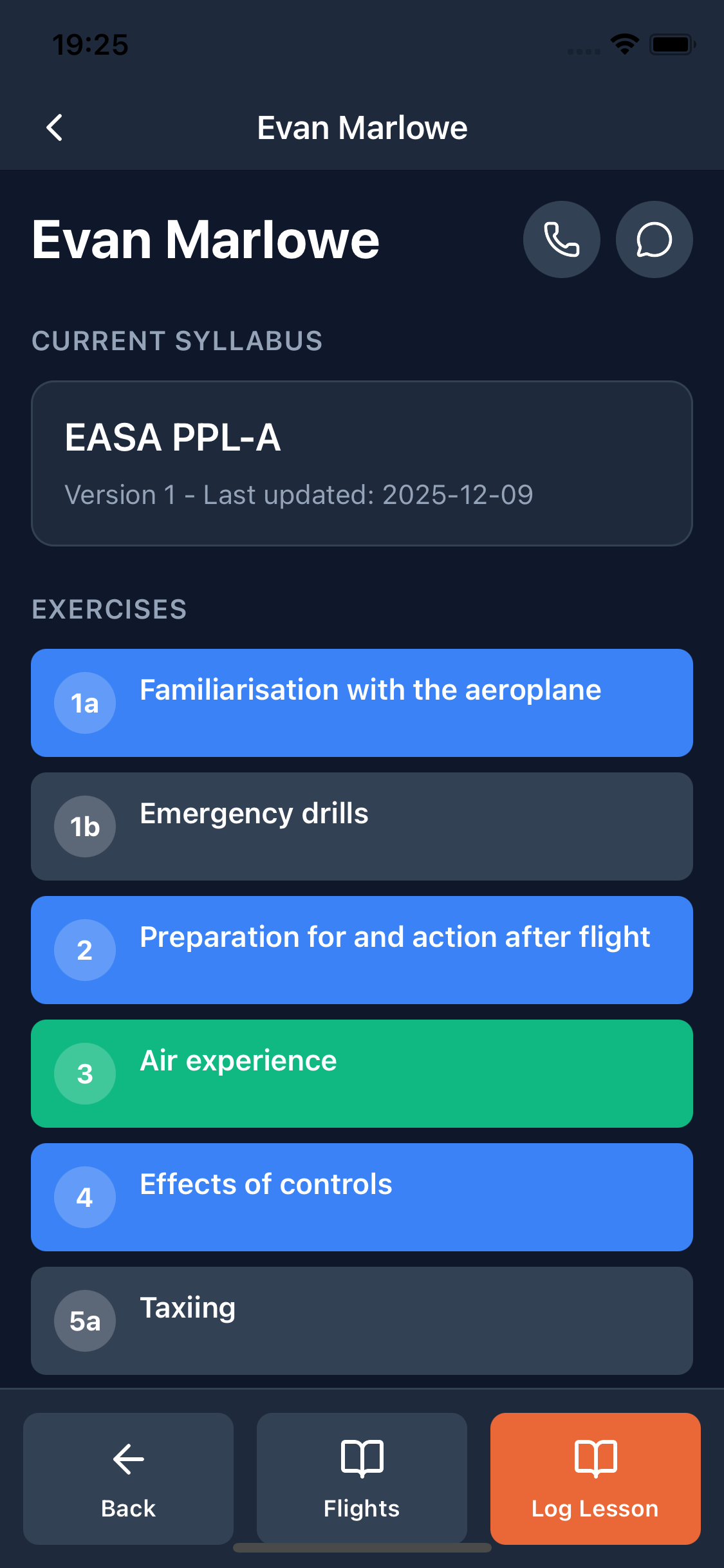Select the Emergency drills exercise
The width and height of the screenshot is (724, 1568).
[362, 826]
